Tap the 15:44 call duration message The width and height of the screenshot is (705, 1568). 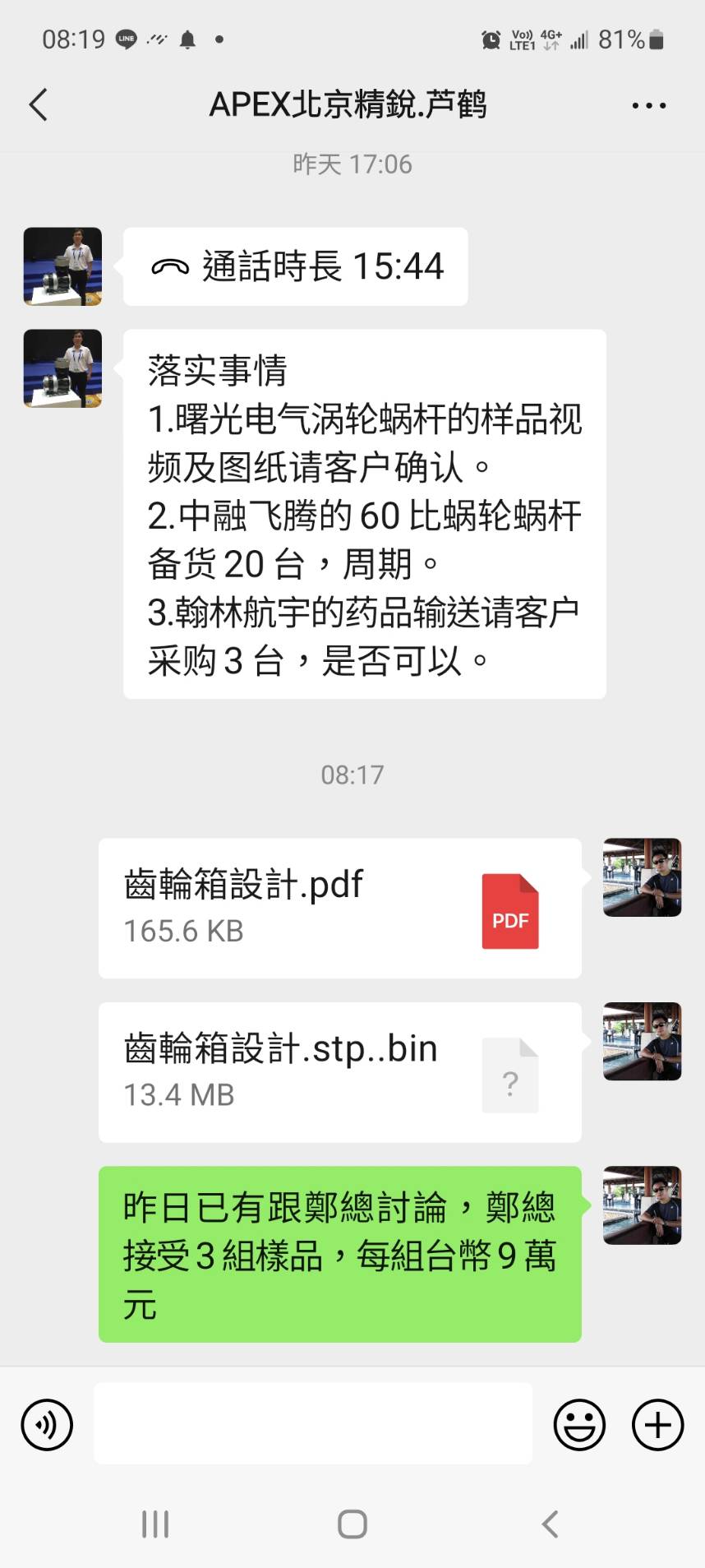pos(296,266)
